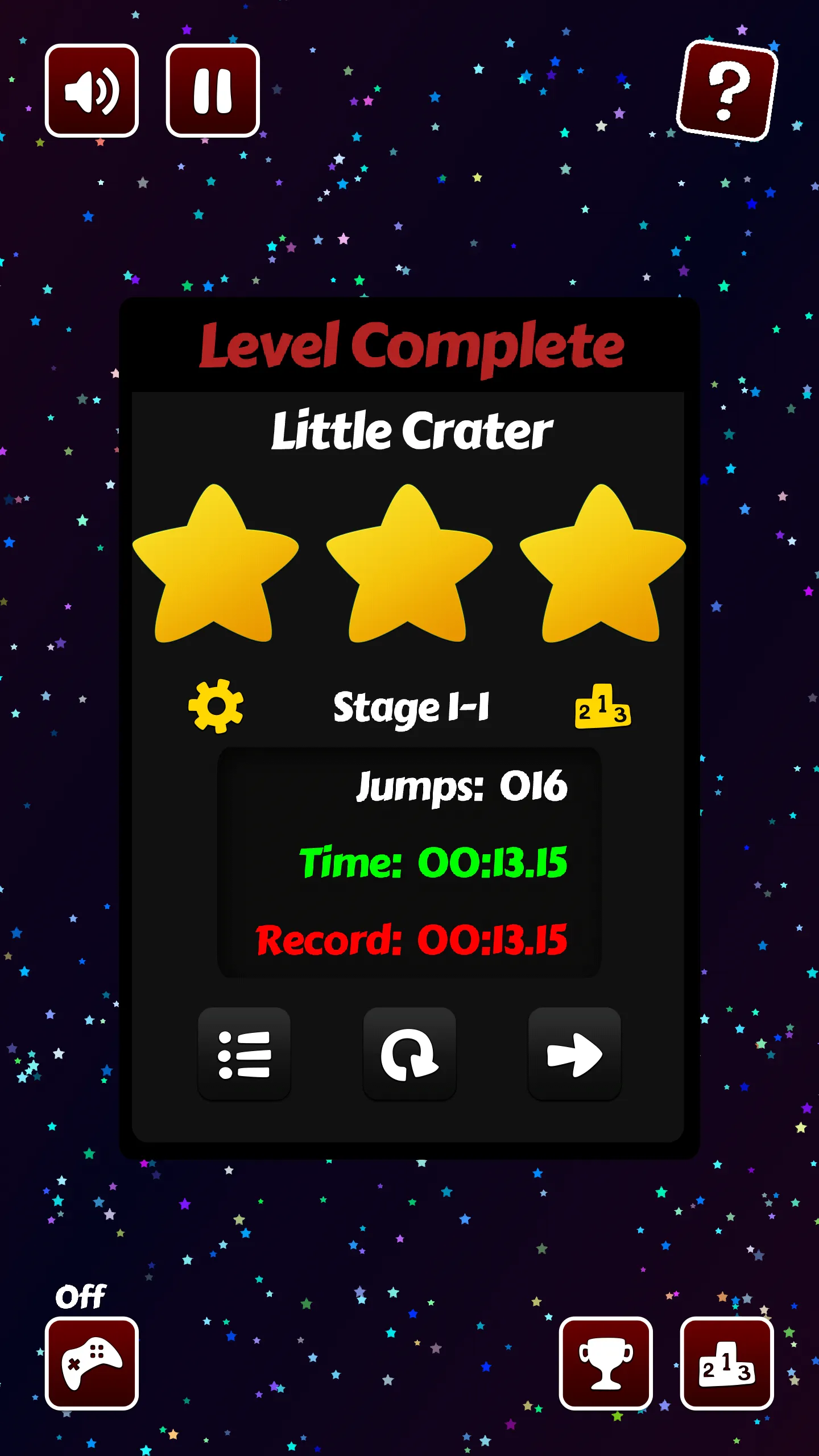
Task: Open the help question mark
Action: (727, 90)
